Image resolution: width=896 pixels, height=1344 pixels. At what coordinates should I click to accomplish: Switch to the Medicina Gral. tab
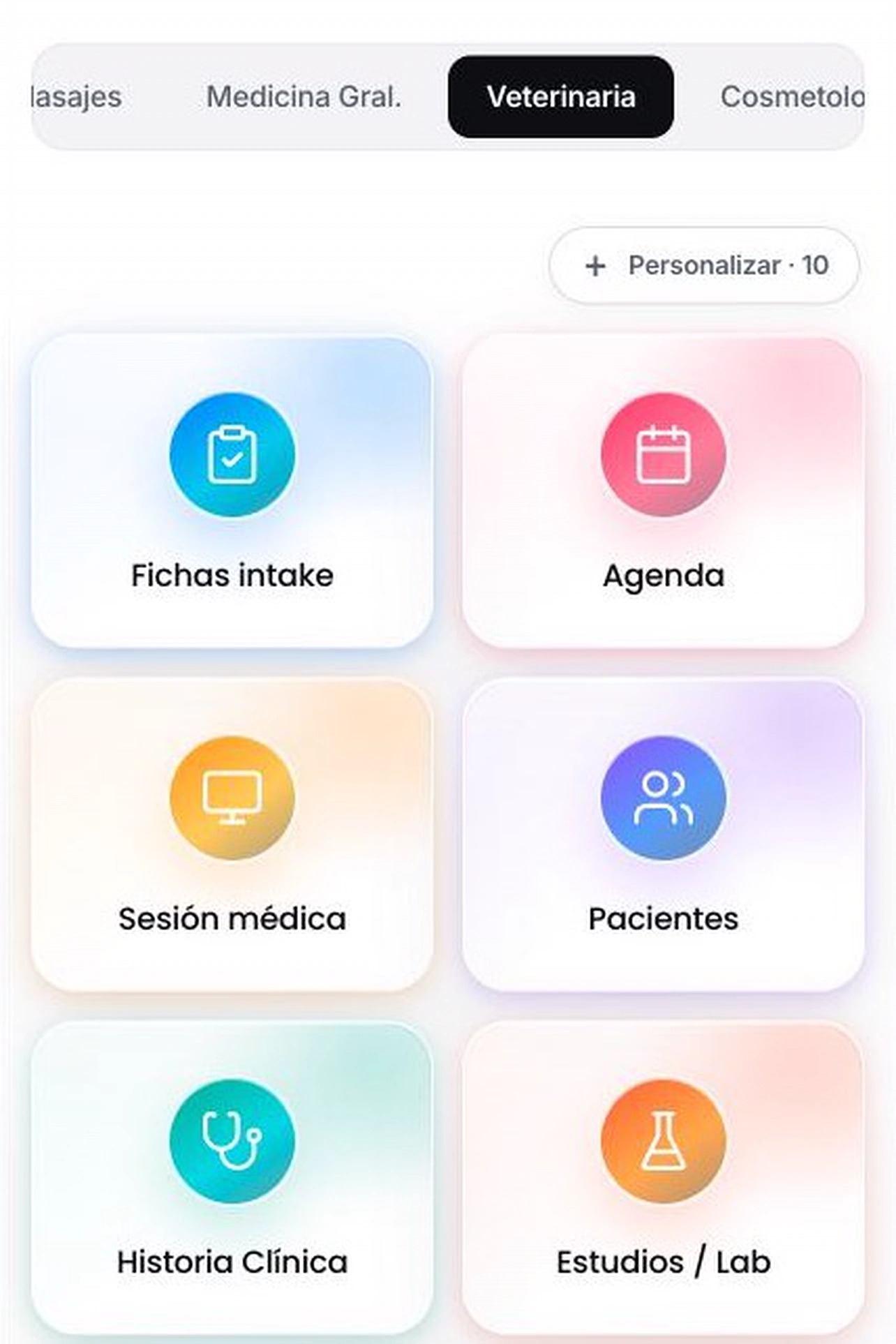click(304, 97)
